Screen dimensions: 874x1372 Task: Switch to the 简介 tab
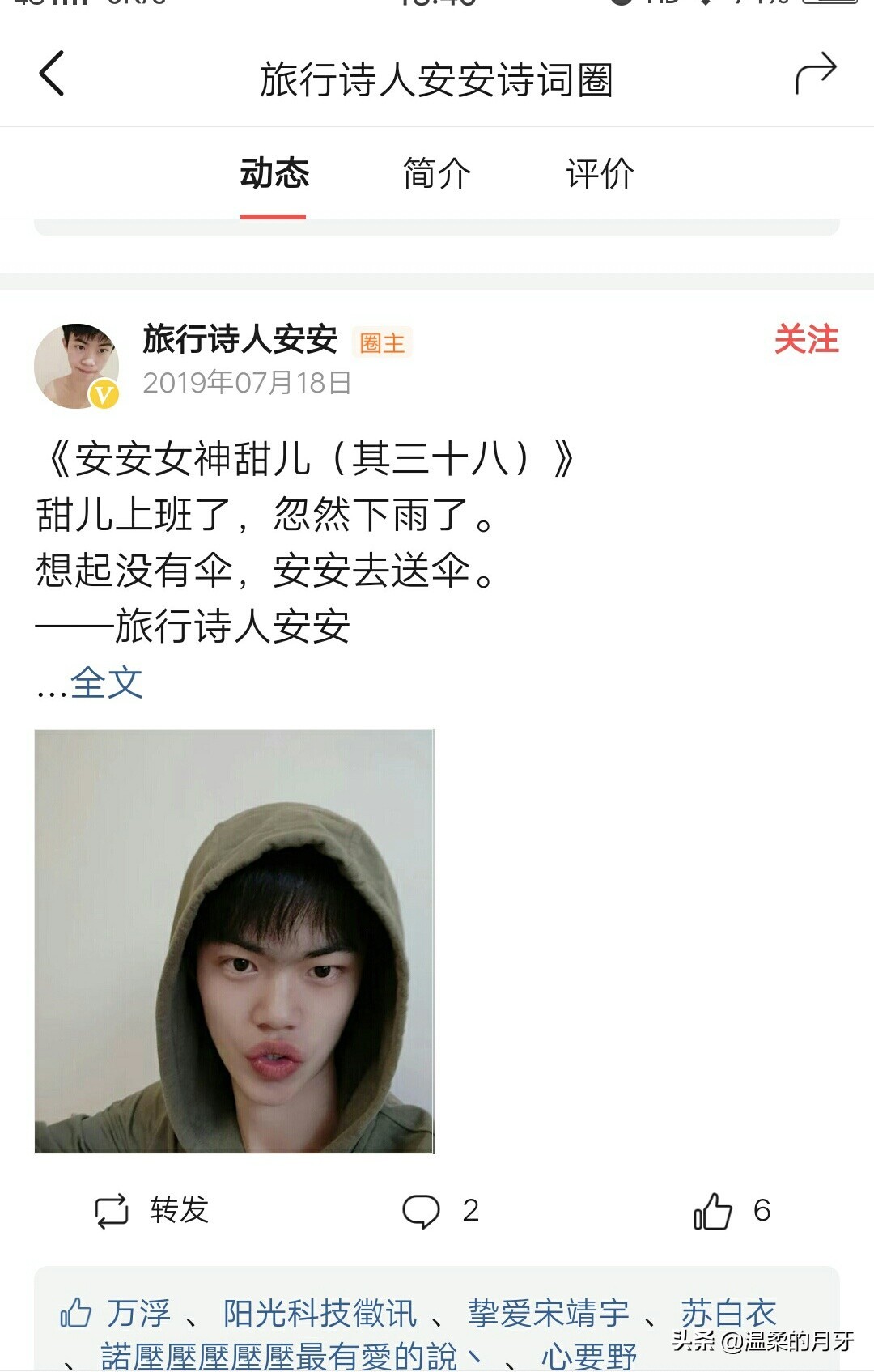(436, 173)
